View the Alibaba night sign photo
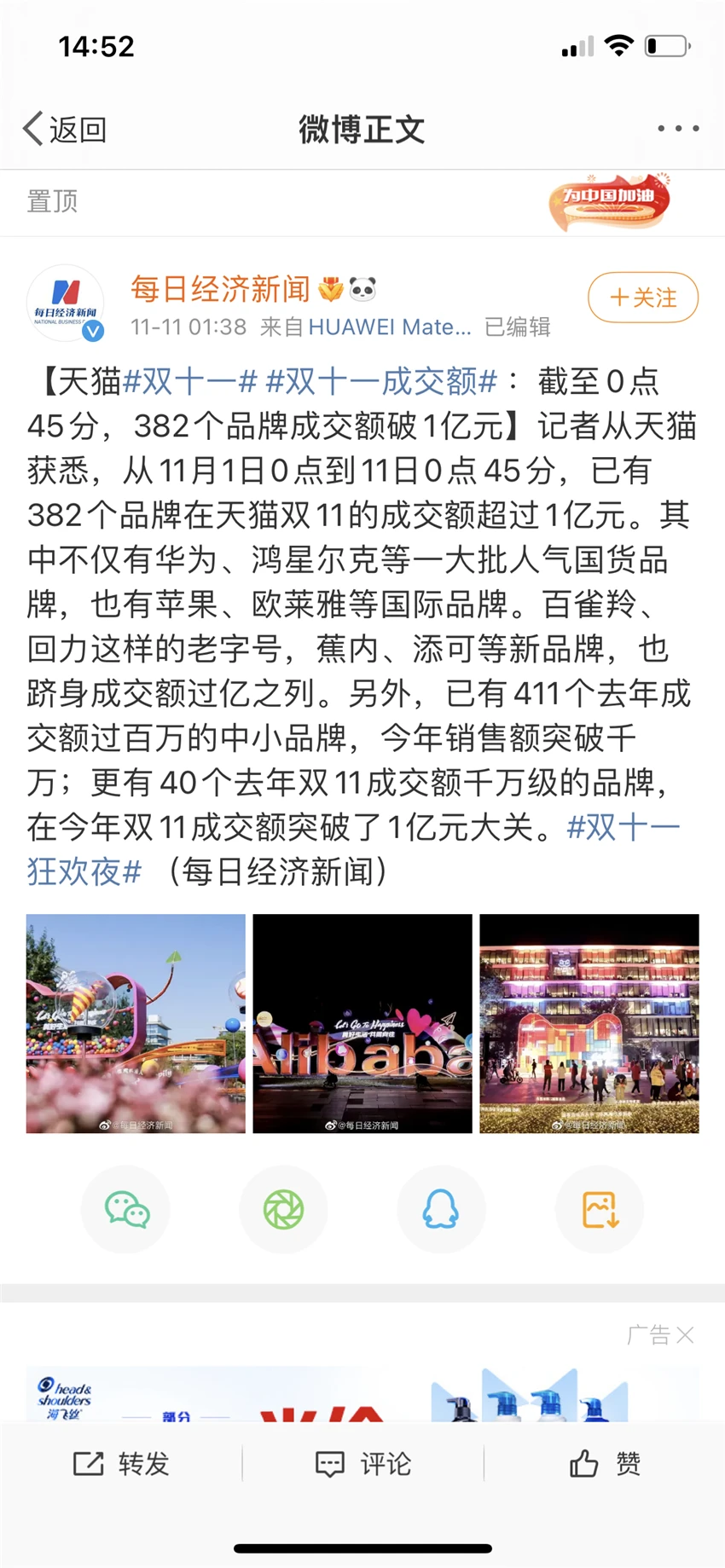Image resolution: width=725 pixels, height=1568 pixels. pos(362,1023)
